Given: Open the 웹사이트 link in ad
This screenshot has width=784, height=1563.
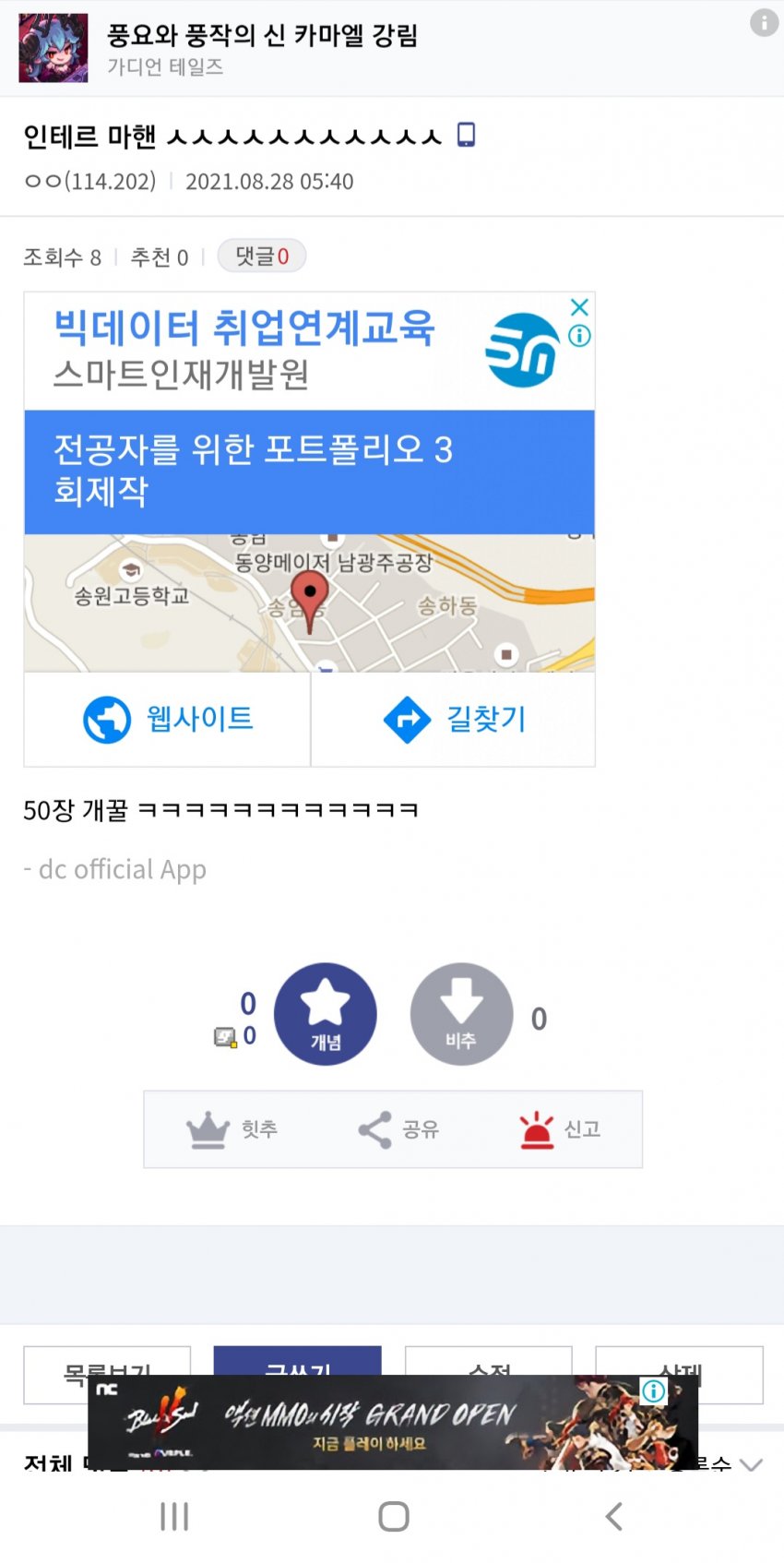Looking at the screenshot, I should pyautogui.click(x=168, y=719).
